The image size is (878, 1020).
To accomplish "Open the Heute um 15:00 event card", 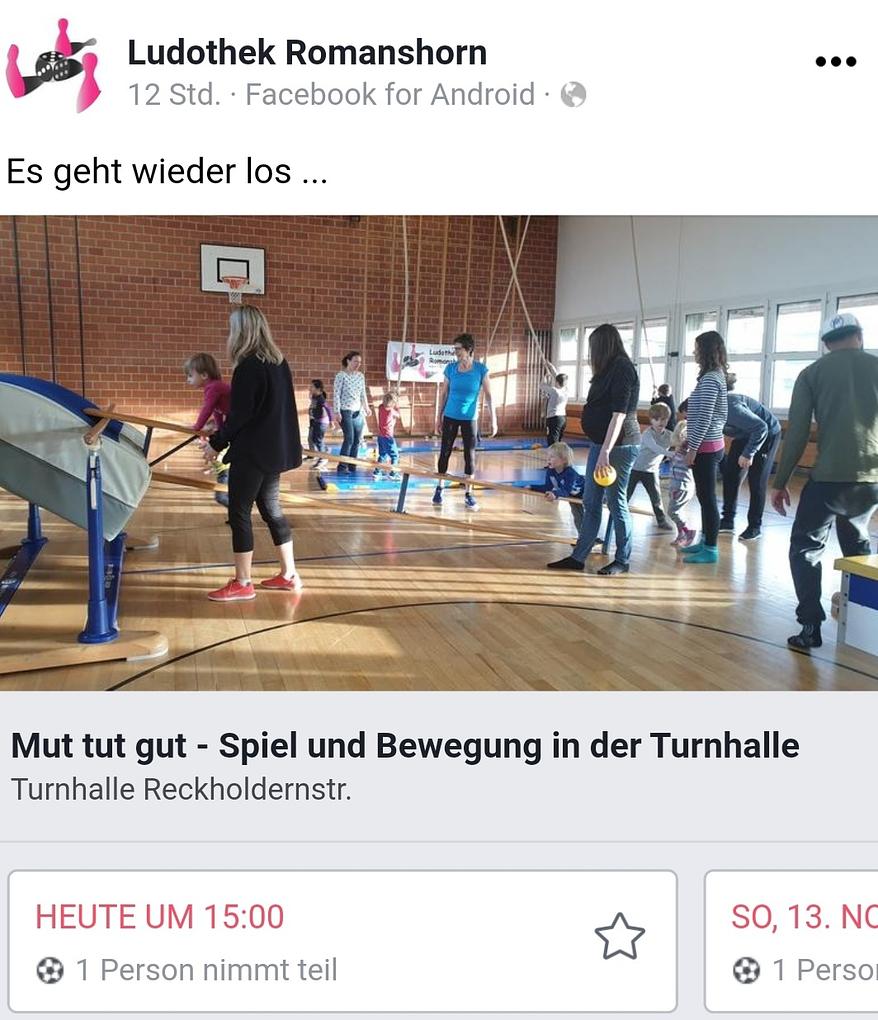I will coord(300,940).
